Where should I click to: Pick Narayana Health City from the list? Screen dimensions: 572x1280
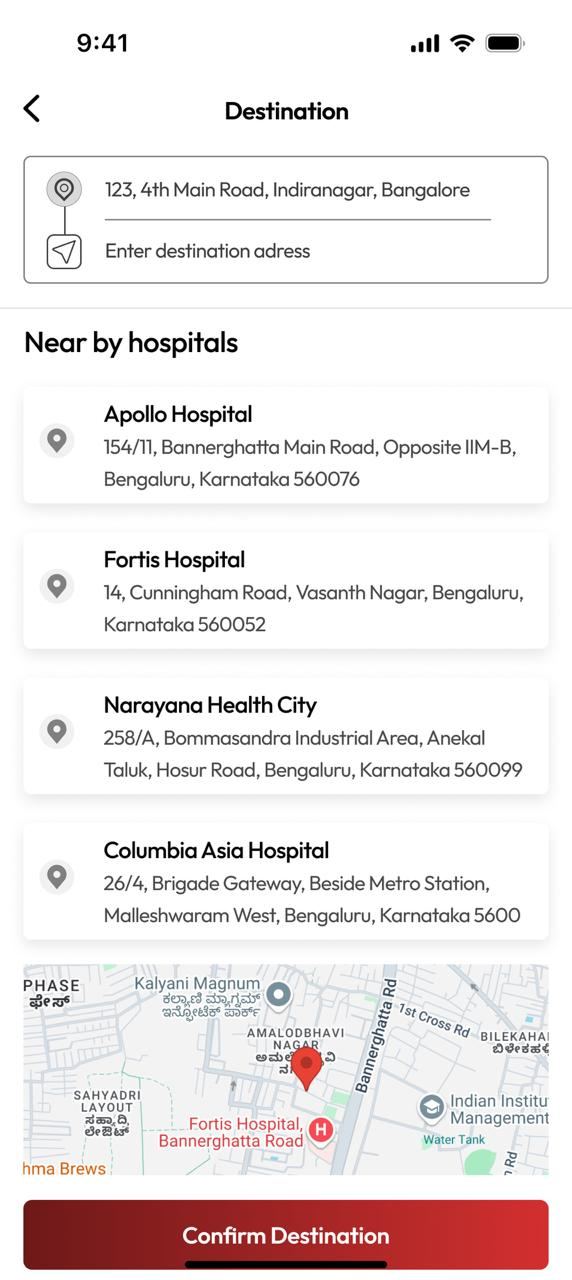(286, 737)
